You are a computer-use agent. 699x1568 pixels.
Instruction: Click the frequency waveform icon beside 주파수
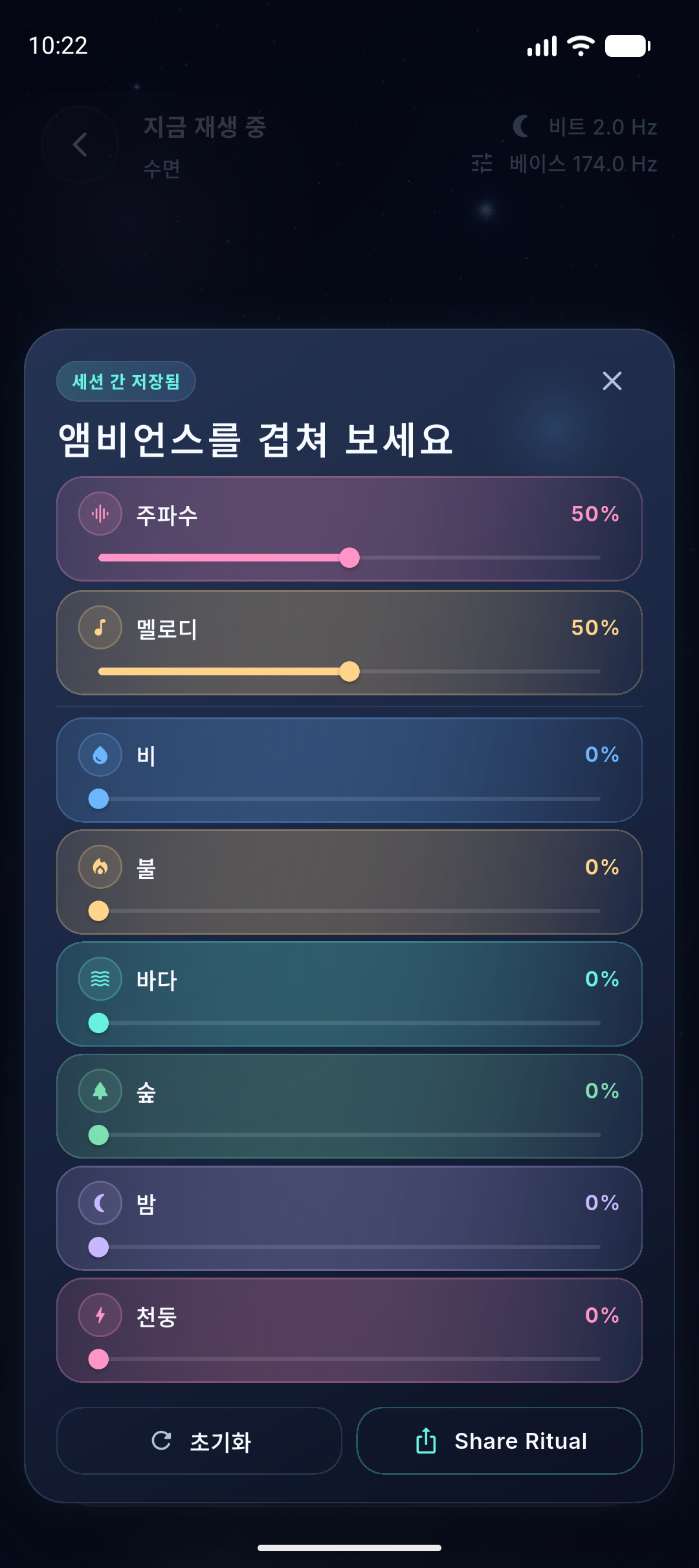[x=99, y=513]
